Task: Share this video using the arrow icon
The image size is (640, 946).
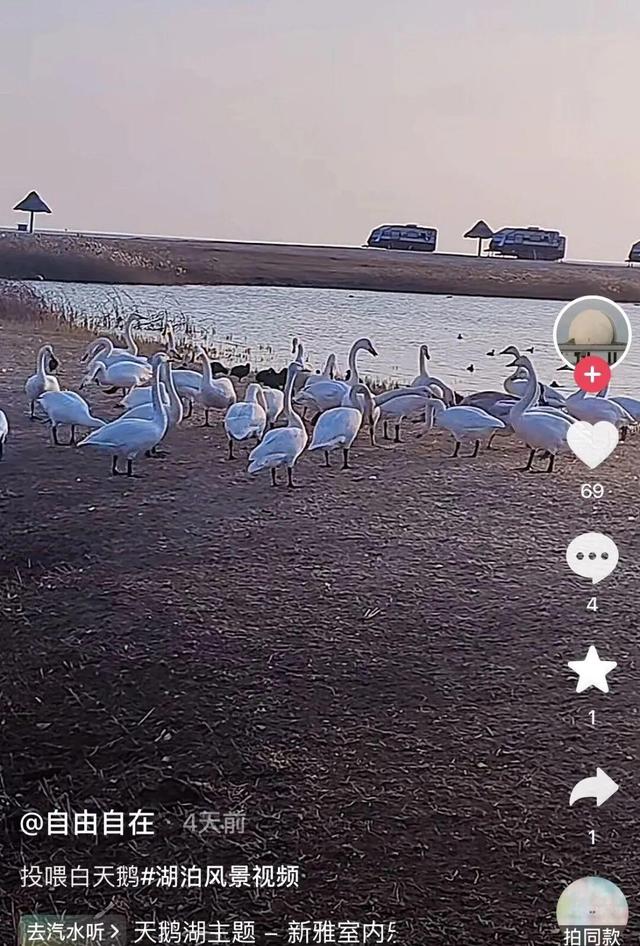Action: click(593, 788)
